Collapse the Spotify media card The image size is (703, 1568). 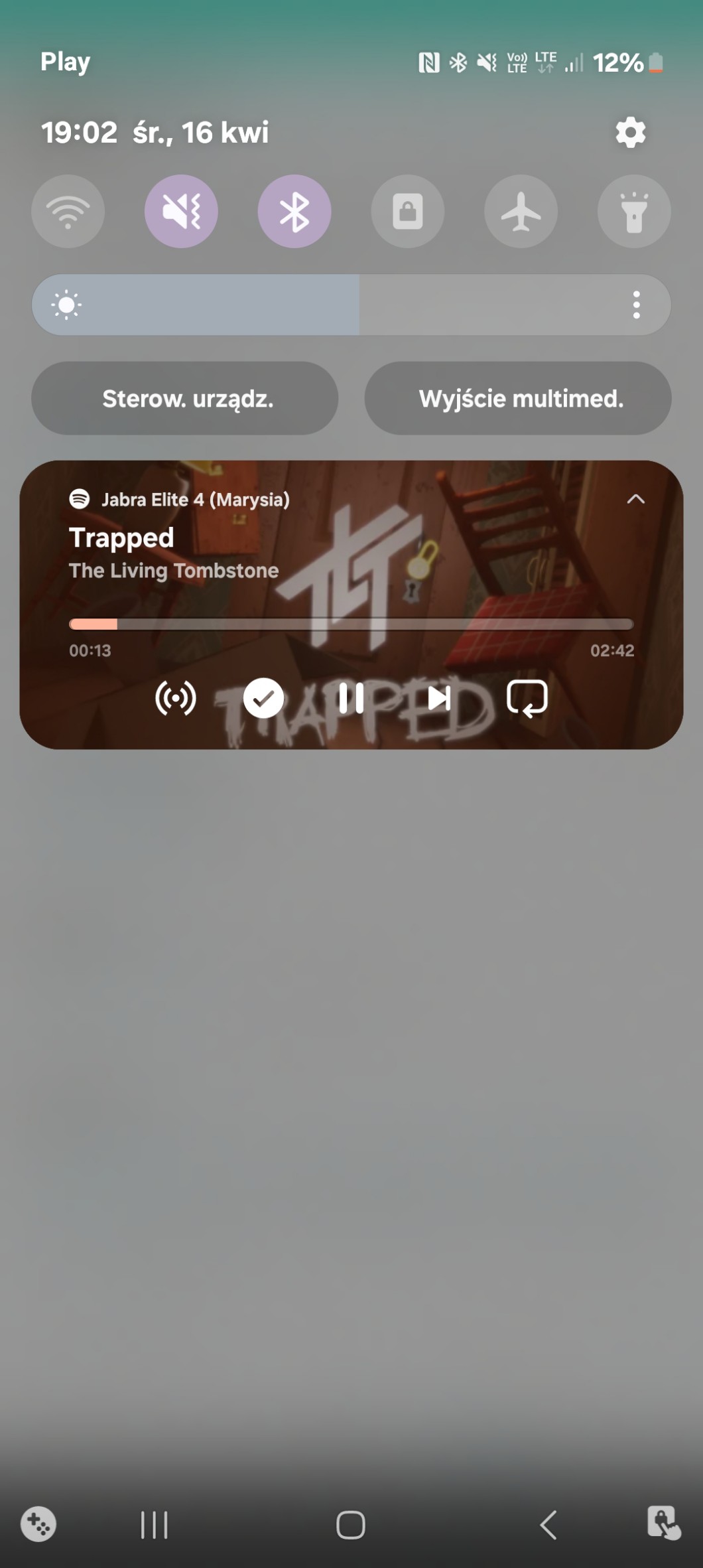coord(635,499)
